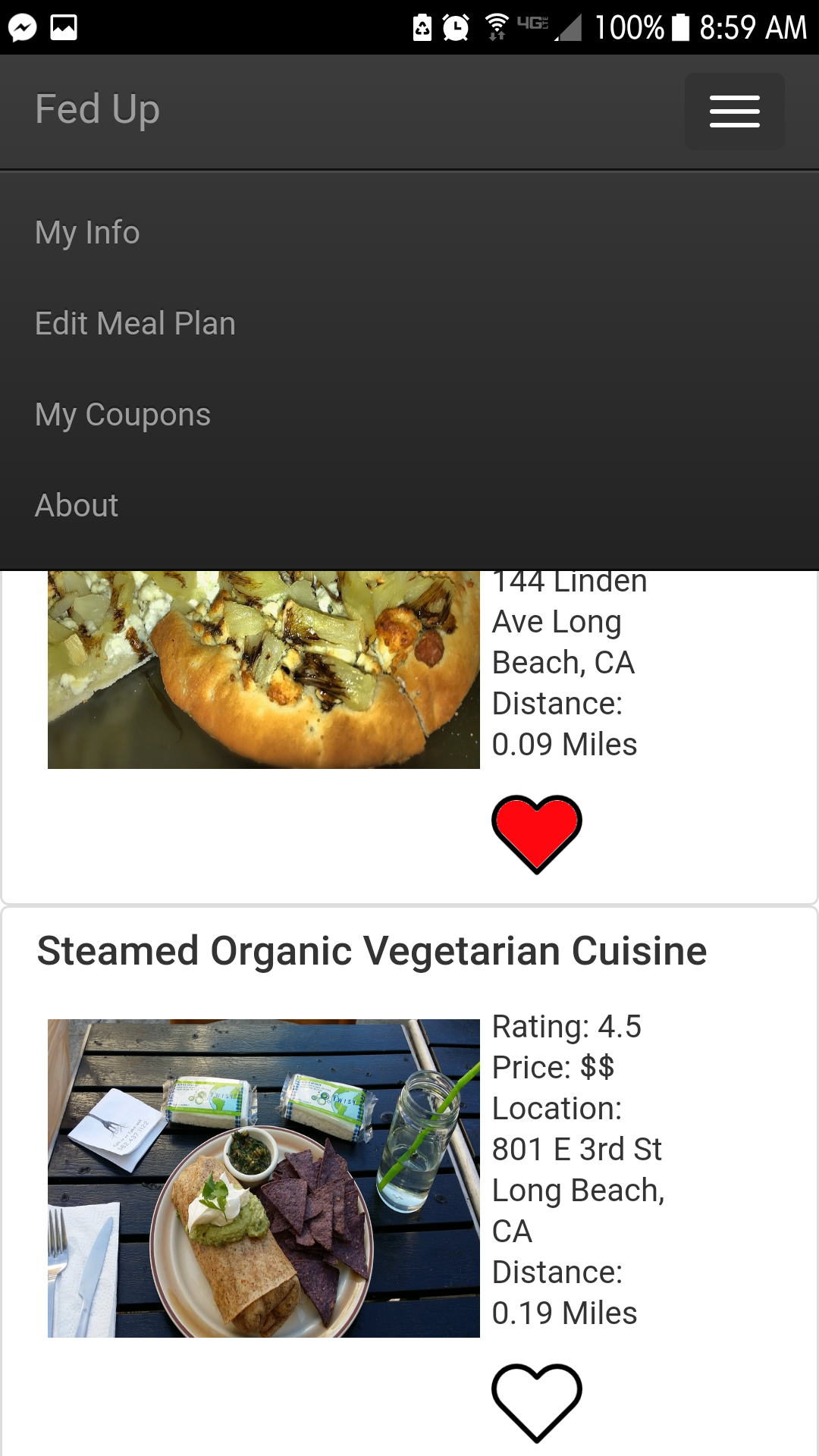Image resolution: width=819 pixels, height=1456 pixels.
Task: Open the Steamed Organic Vegetarian Cuisine photo
Action: click(263, 1178)
